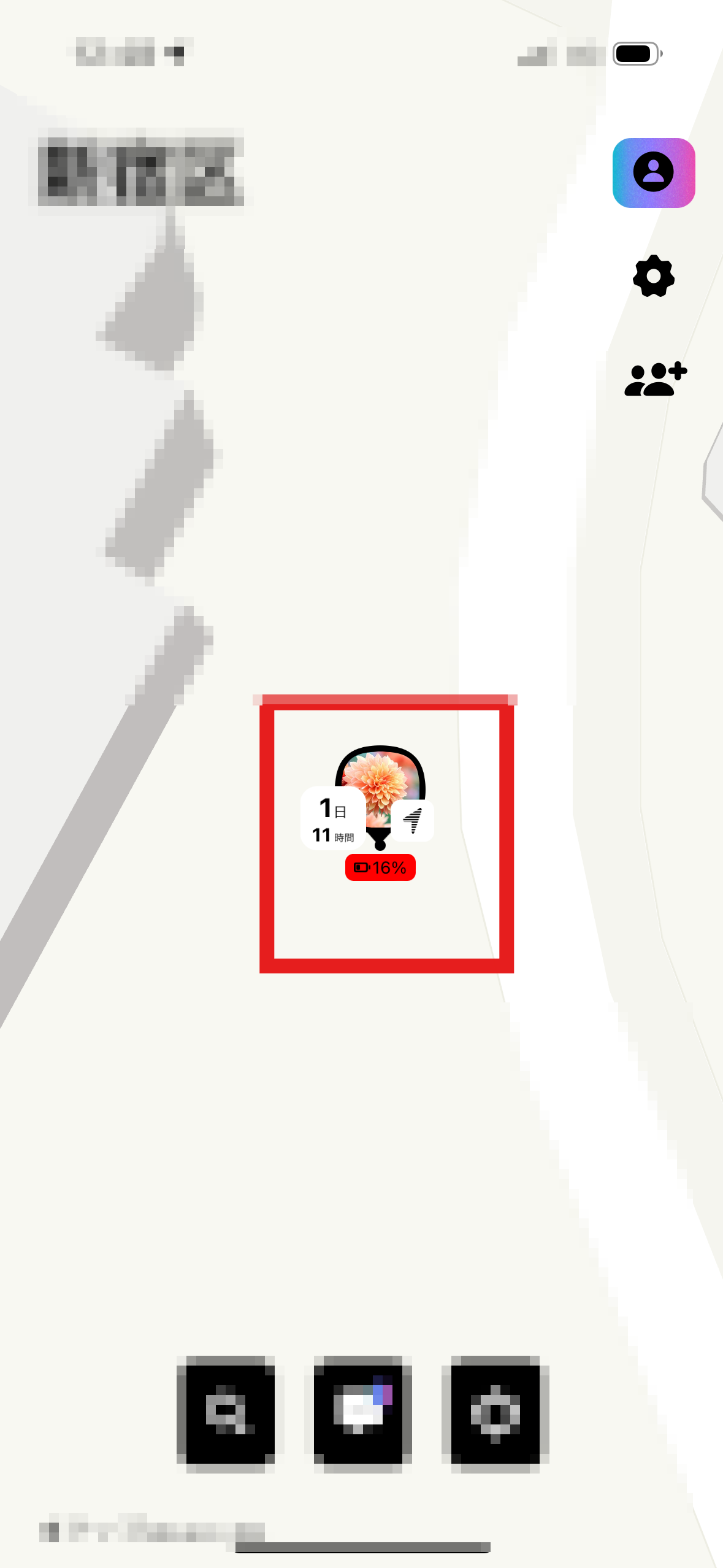Open the chat messages button
The height and width of the screenshot is (1568, 723).
[363, 1413]
